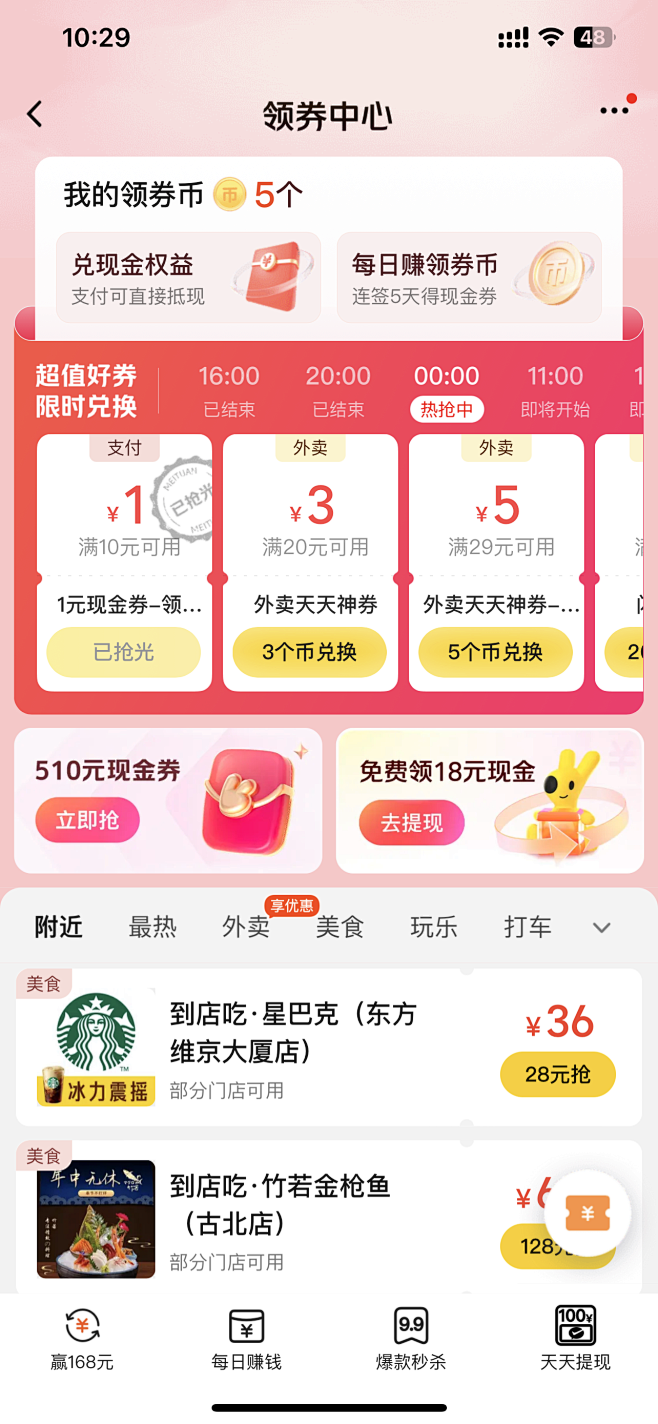This screenshot has width=658, height=1424.
Task: Expand the category dropdown arrow
Action: 601,928
